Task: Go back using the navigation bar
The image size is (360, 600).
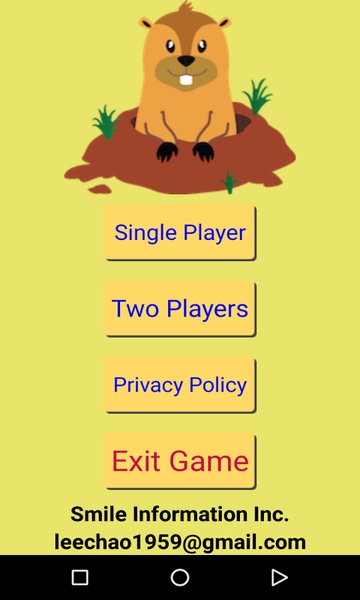Action: 280,577
